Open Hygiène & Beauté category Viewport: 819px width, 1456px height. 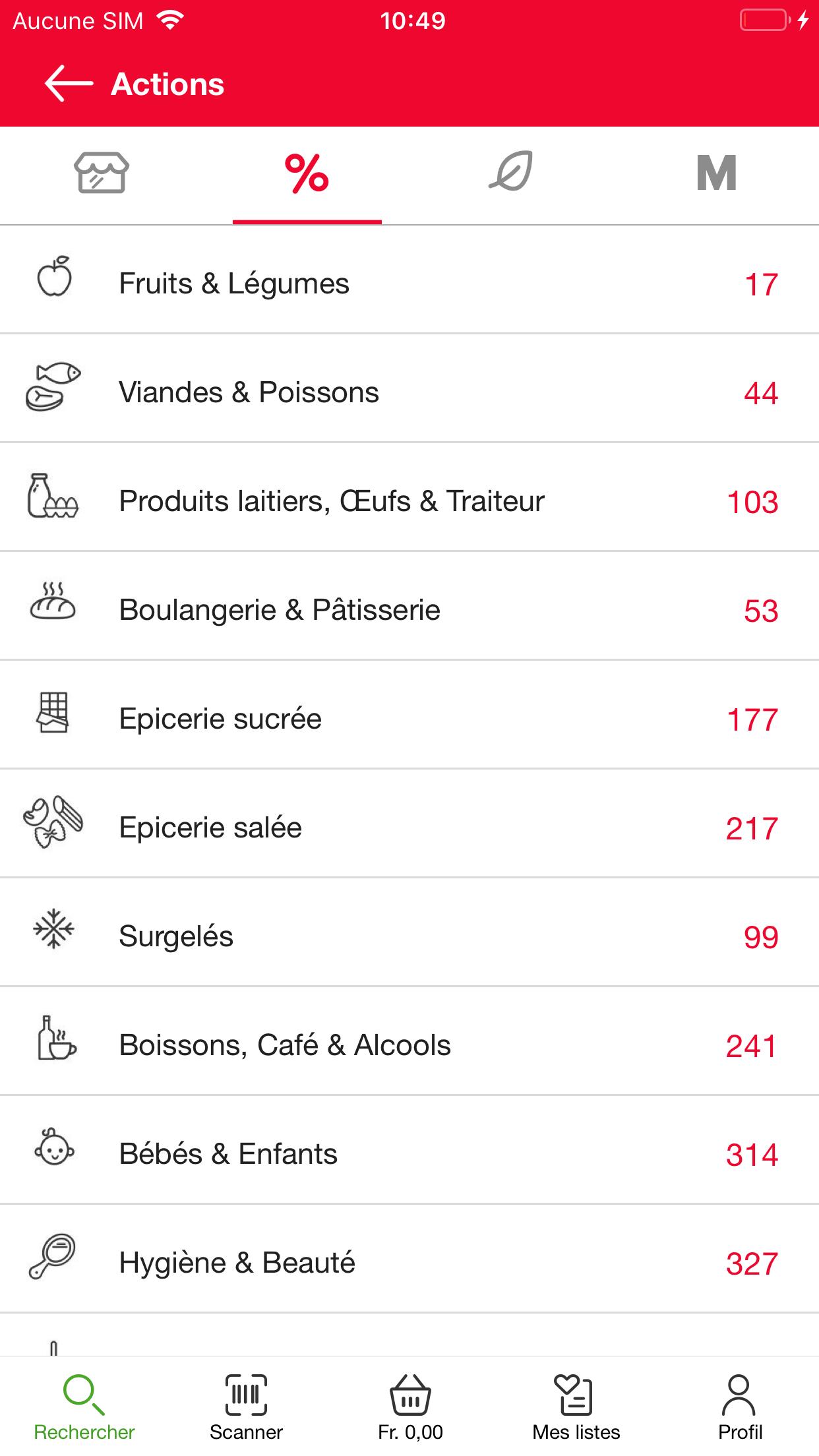[x=409, y=1263]
